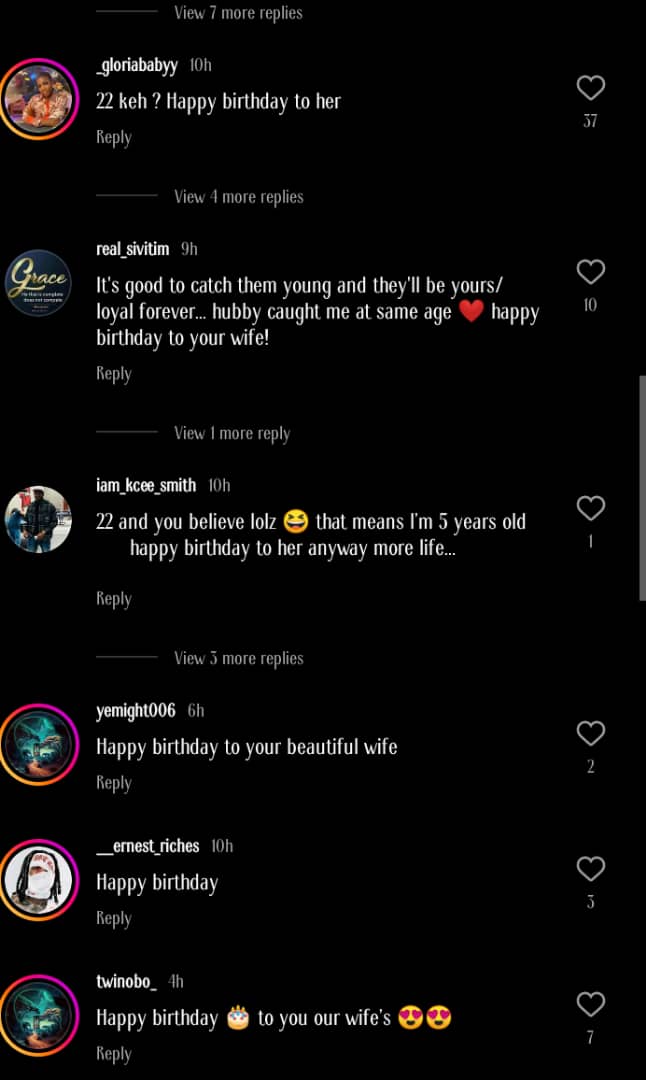Expand View 3 more replies
The height and width of the screenshot is (1080, 646).
point(238,658)
